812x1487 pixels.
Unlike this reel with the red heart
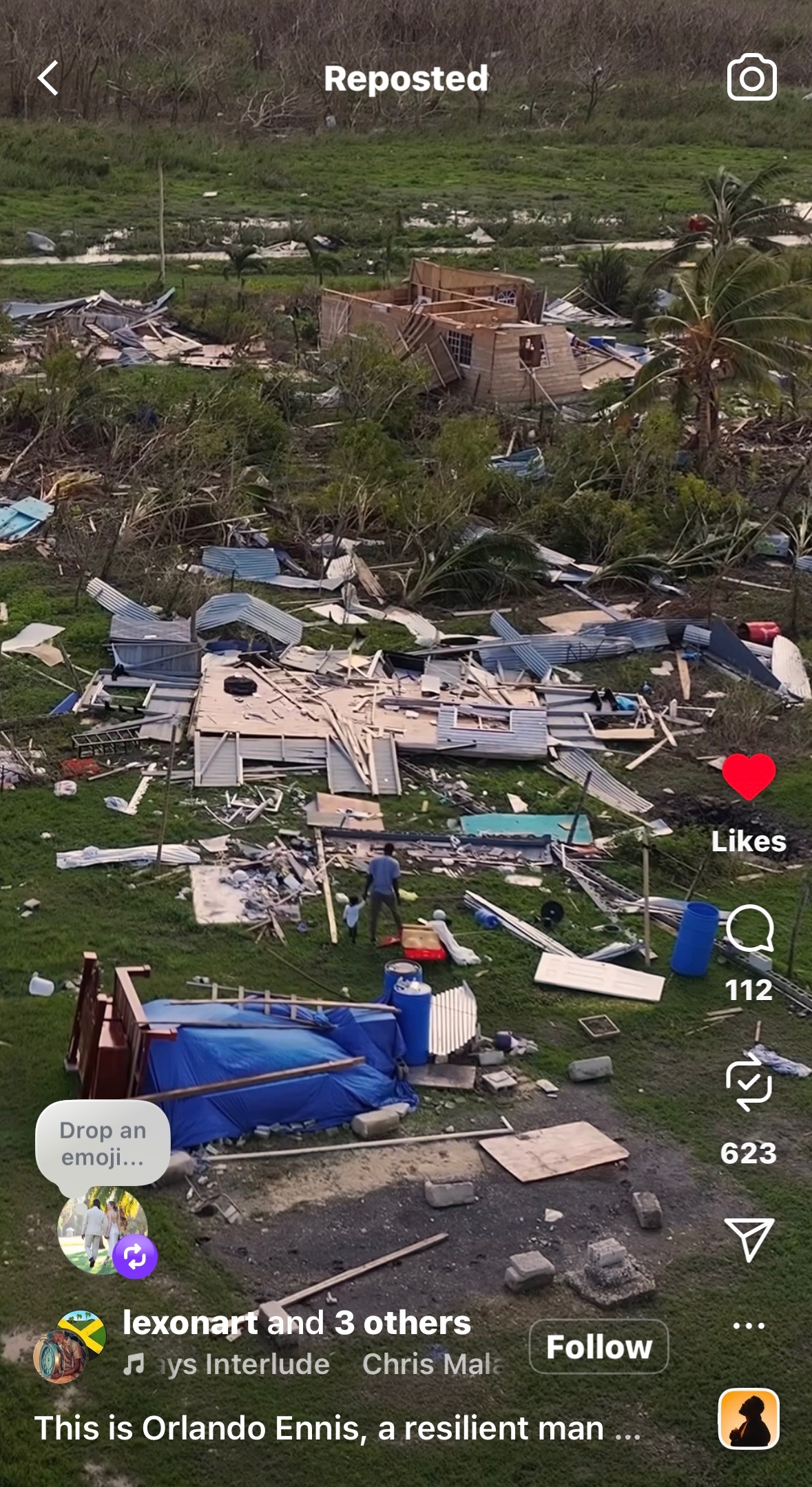pyautogui.click(x=749, y=777)
